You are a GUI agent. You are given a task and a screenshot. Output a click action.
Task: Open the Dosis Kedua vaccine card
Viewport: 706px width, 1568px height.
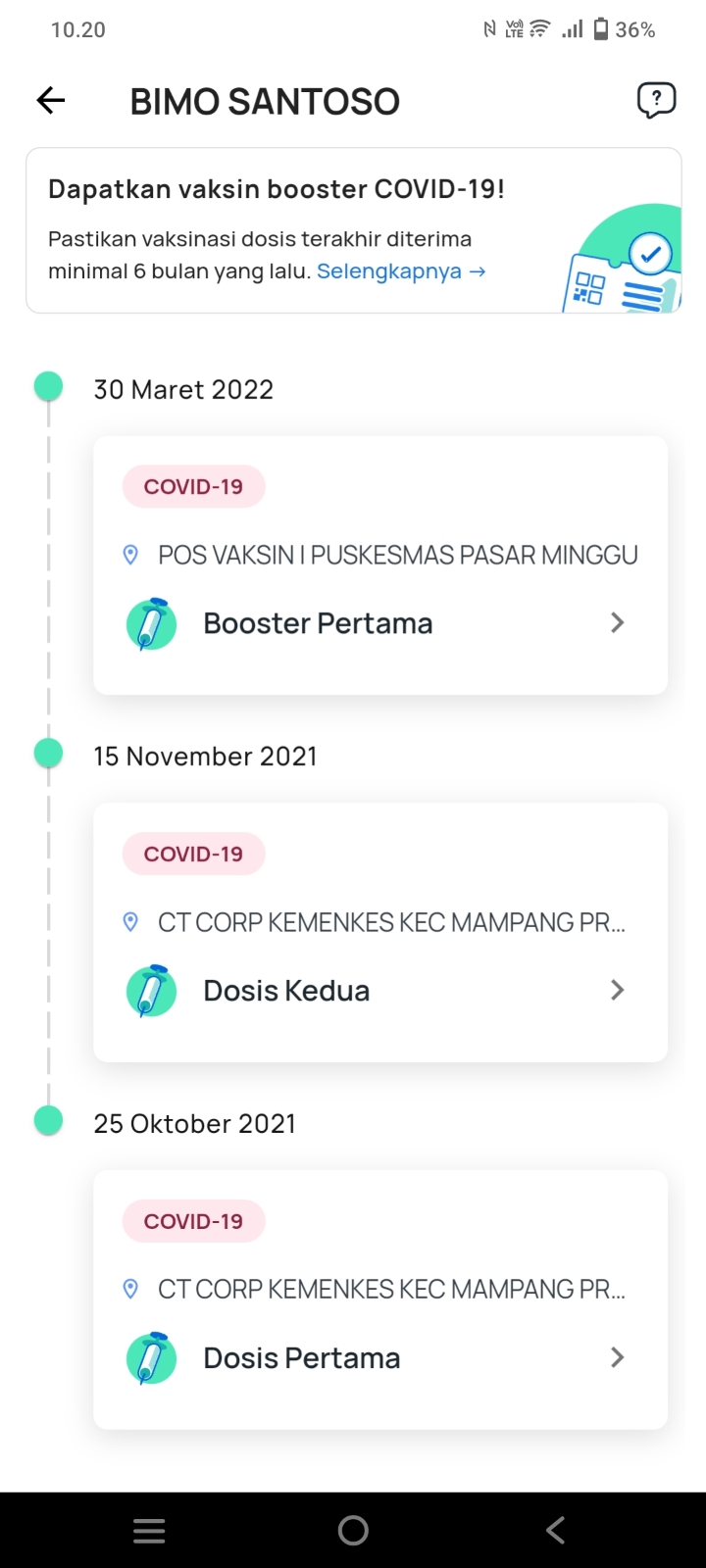[x=380, y=933]
